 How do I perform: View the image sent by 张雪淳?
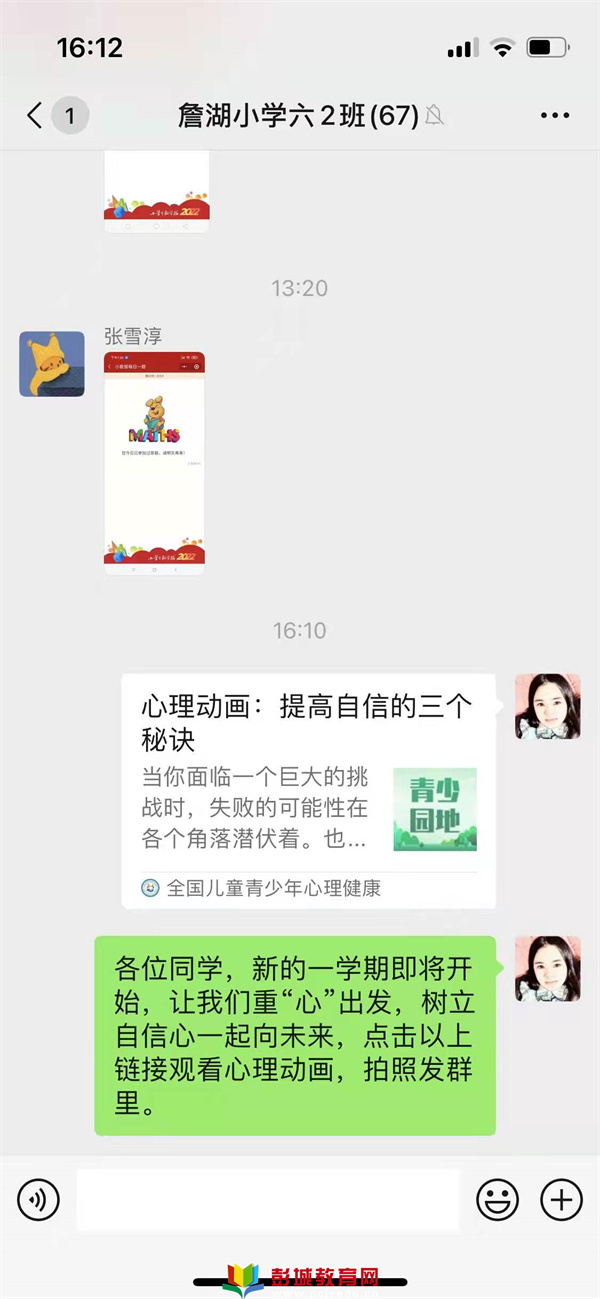tap(155, 462)
